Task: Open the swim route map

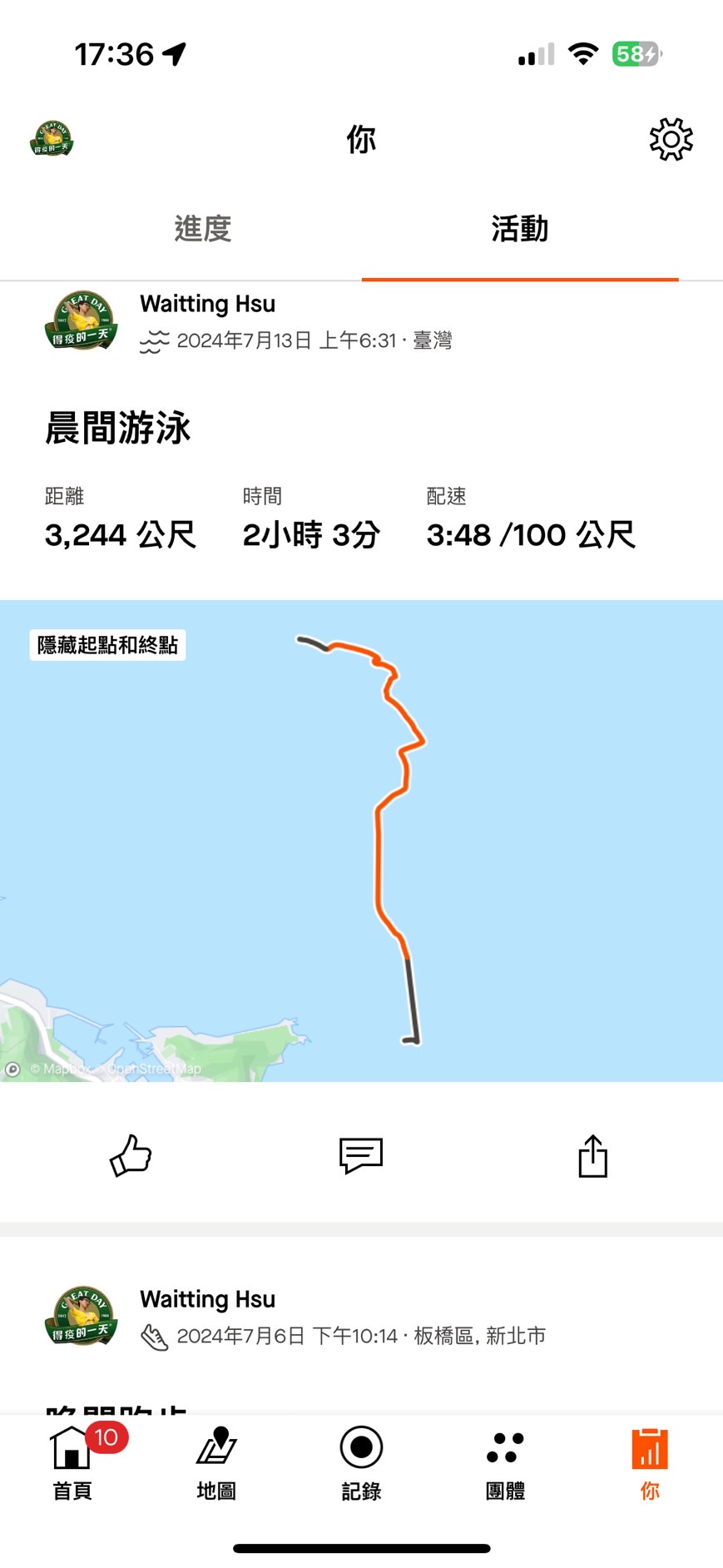Action: [x=361, y=841]
